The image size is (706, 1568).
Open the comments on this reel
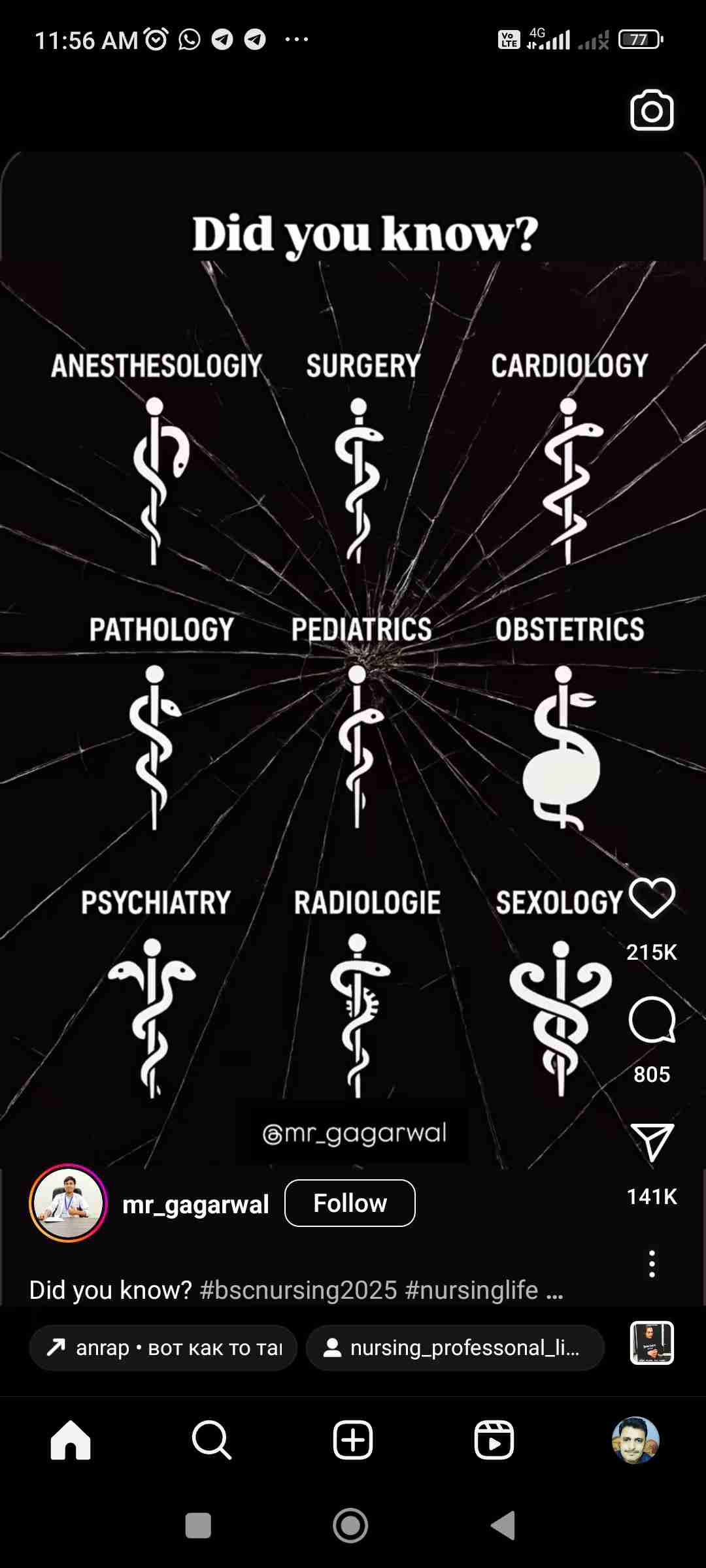[652, 1019]
